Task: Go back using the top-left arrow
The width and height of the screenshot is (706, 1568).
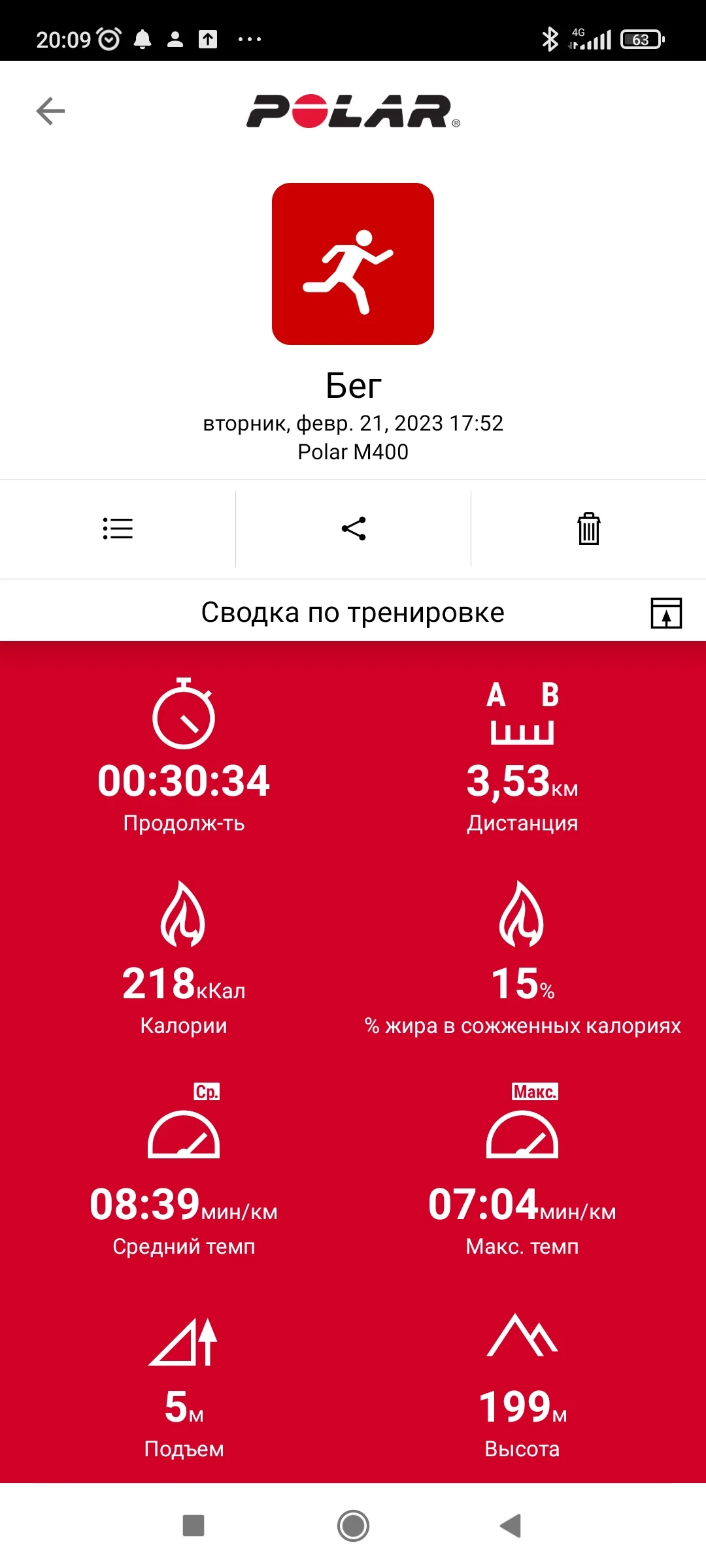Action: [50, 111]
